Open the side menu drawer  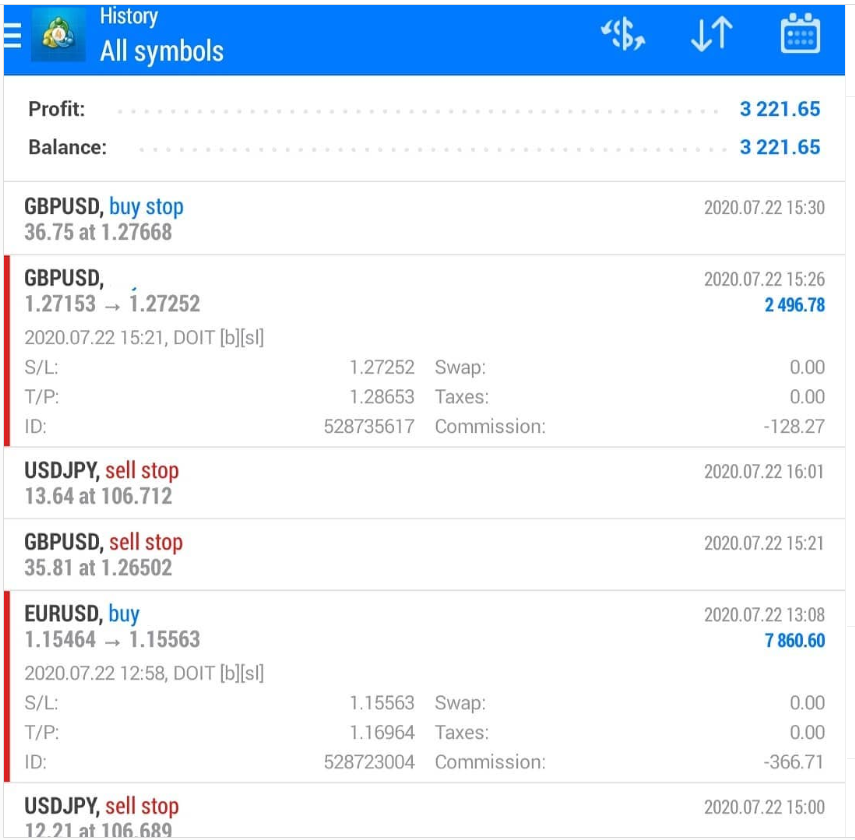[13, 36]
